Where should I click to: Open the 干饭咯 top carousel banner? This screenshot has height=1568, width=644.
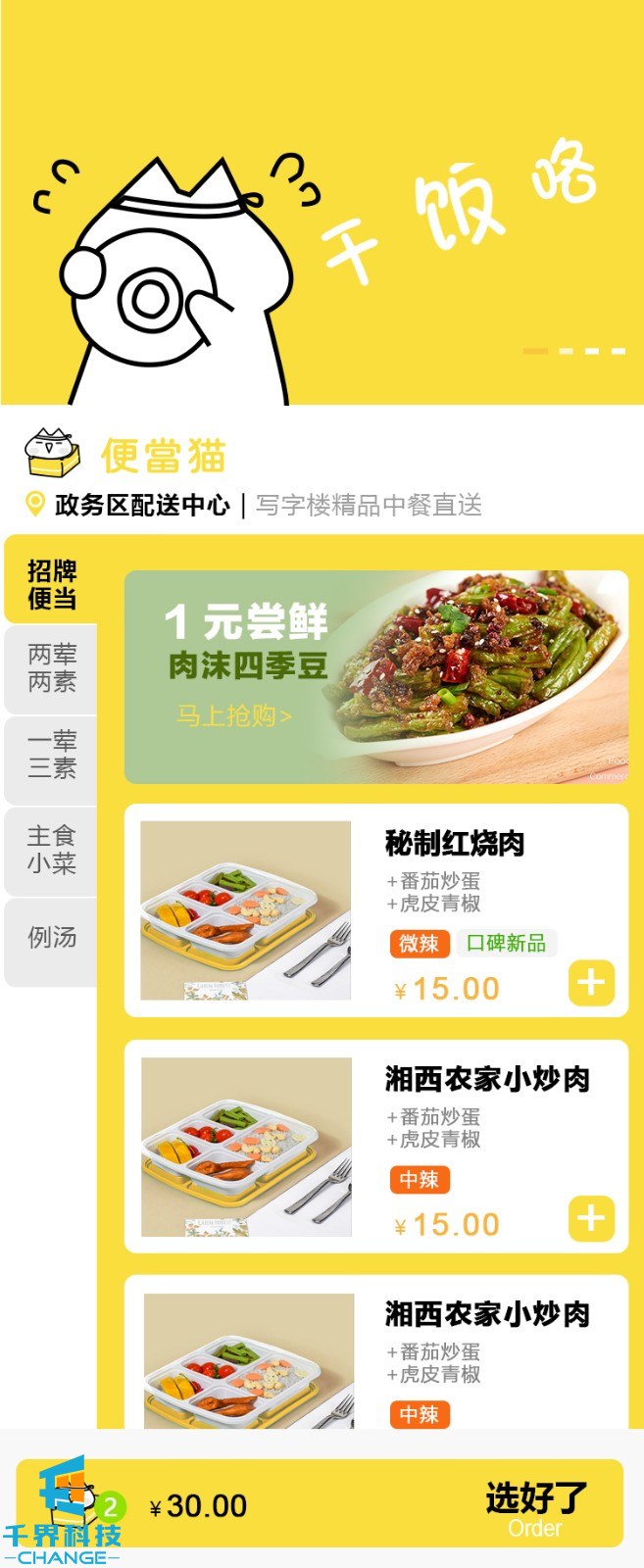pyautogui.click(x=322, y=202)
